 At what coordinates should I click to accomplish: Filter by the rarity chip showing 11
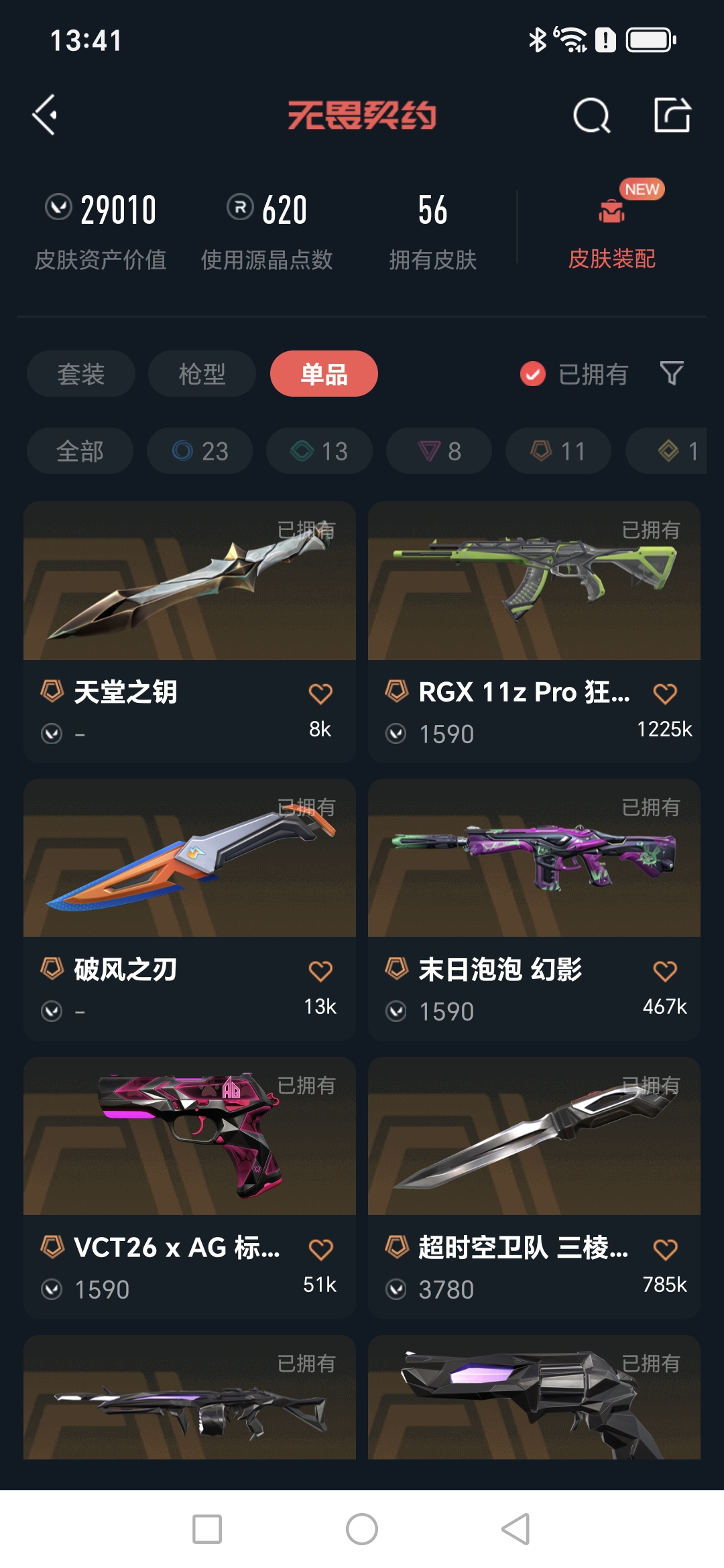[x=558, y=451]
